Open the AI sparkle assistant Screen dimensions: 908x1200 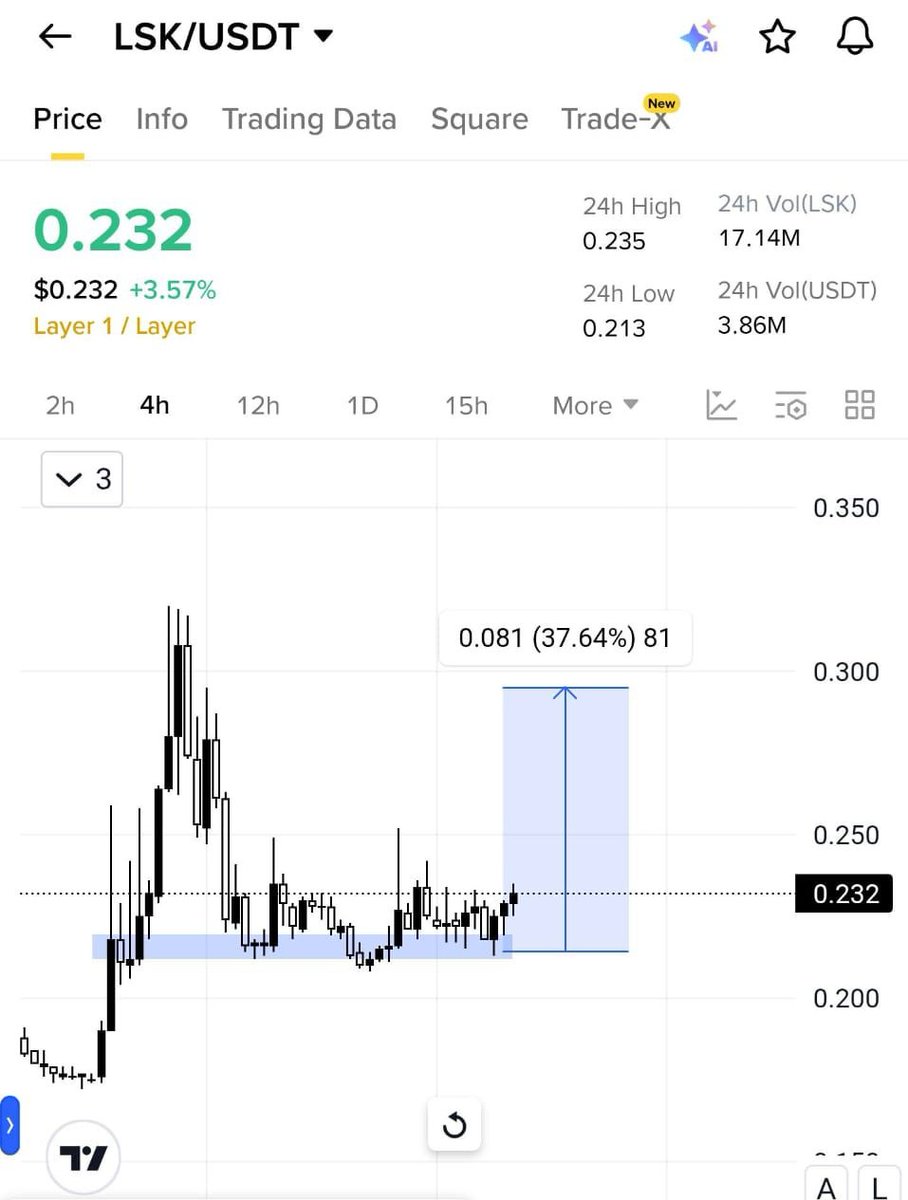(698, 37)
